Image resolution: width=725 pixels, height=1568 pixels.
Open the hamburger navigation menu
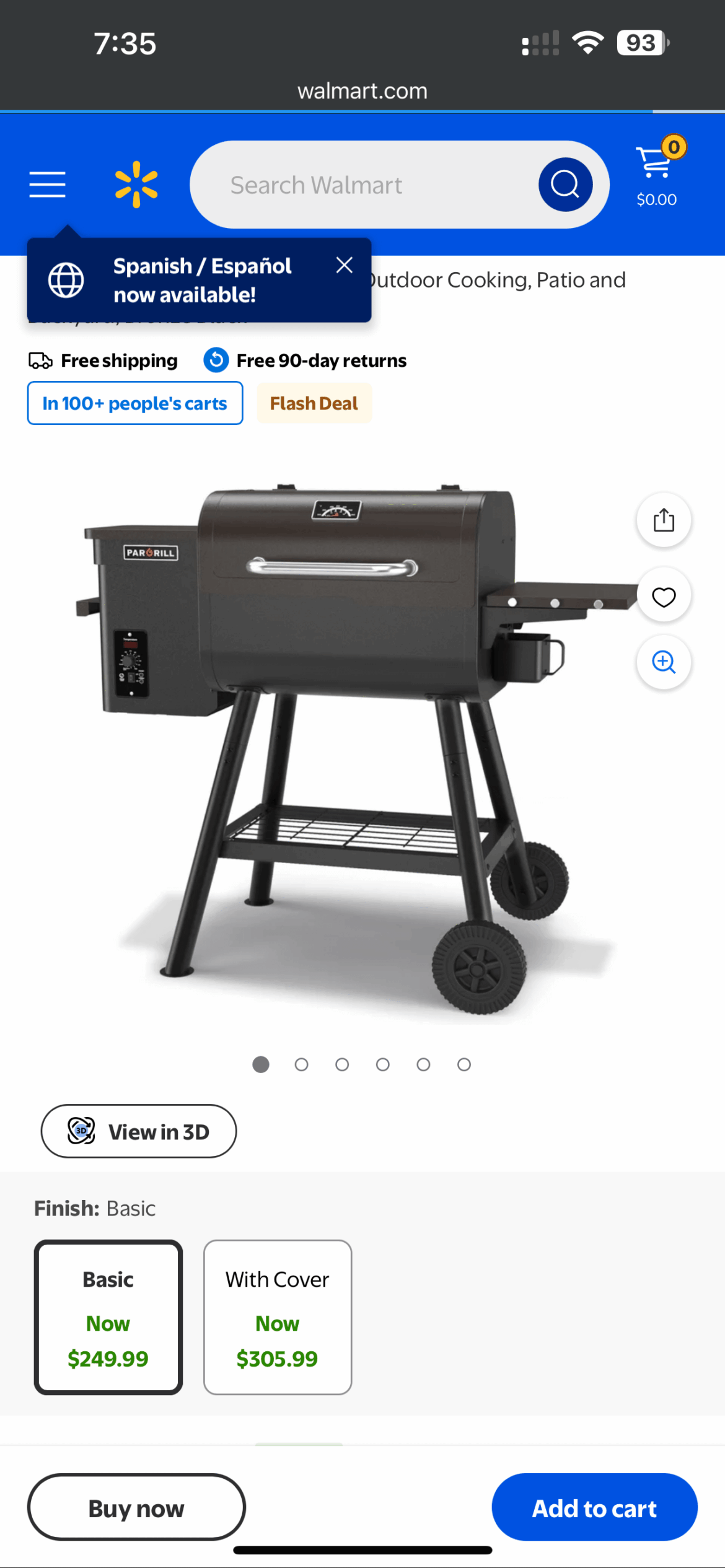(46, 184)
